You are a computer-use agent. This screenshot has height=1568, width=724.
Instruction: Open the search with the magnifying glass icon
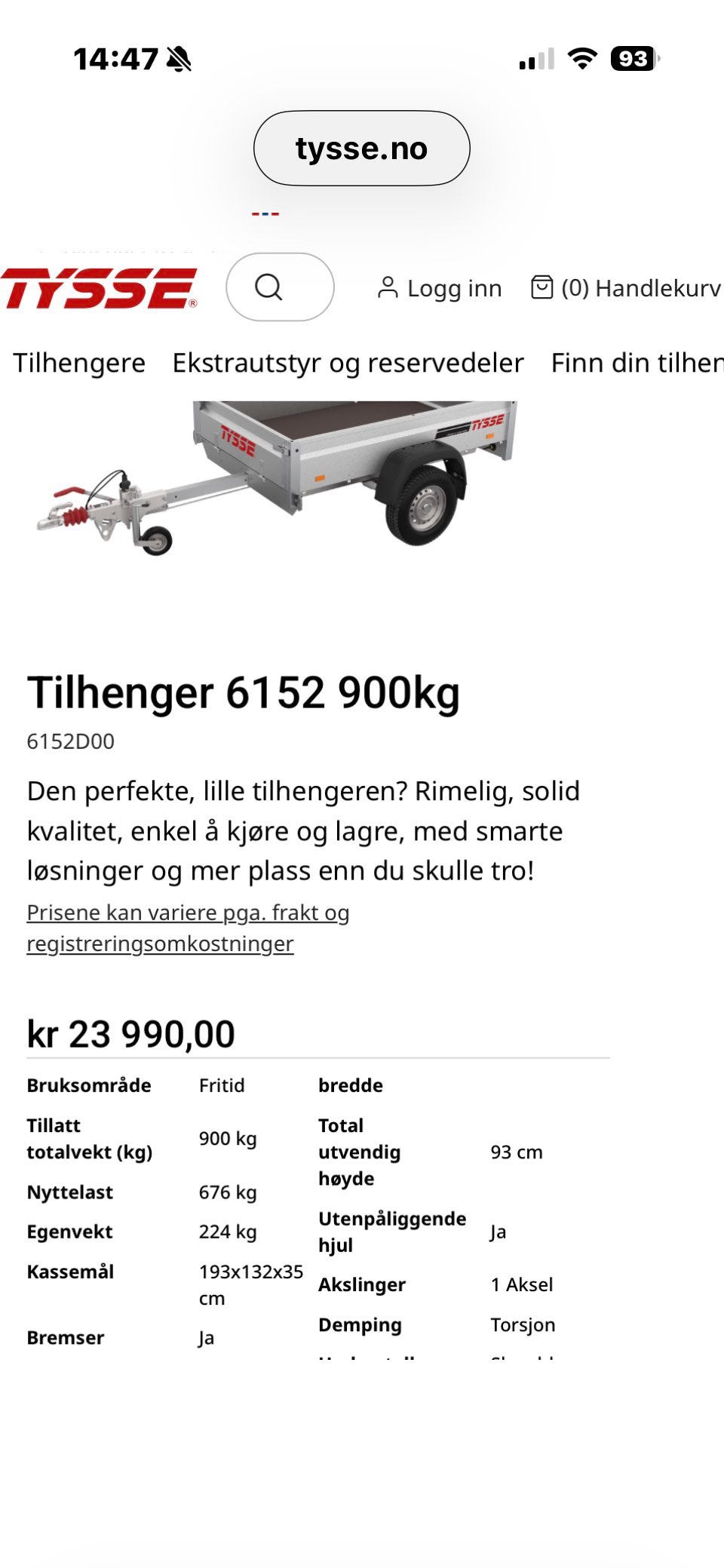(269, 287)
